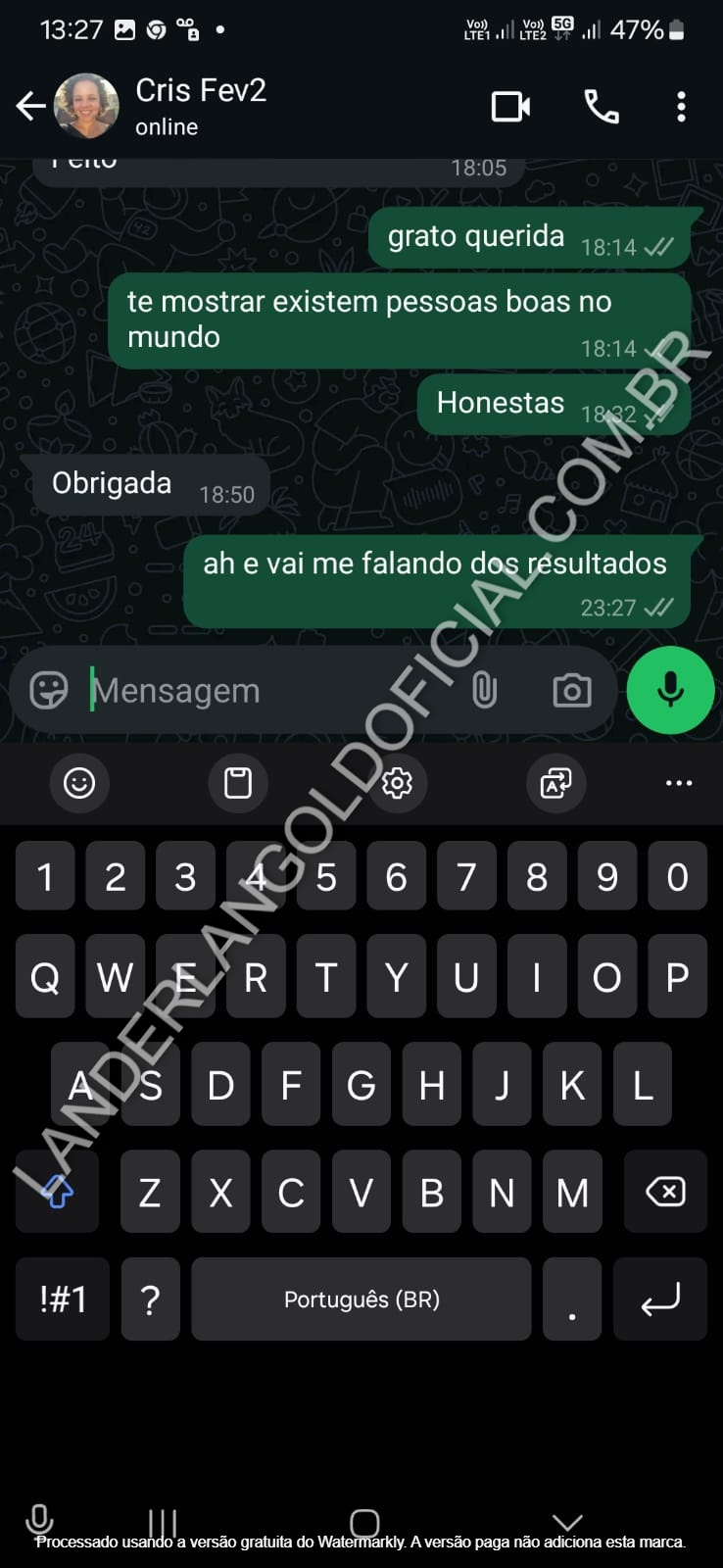Open the sticker and emoji picker
723x1568 pixels.
(49, 690)
